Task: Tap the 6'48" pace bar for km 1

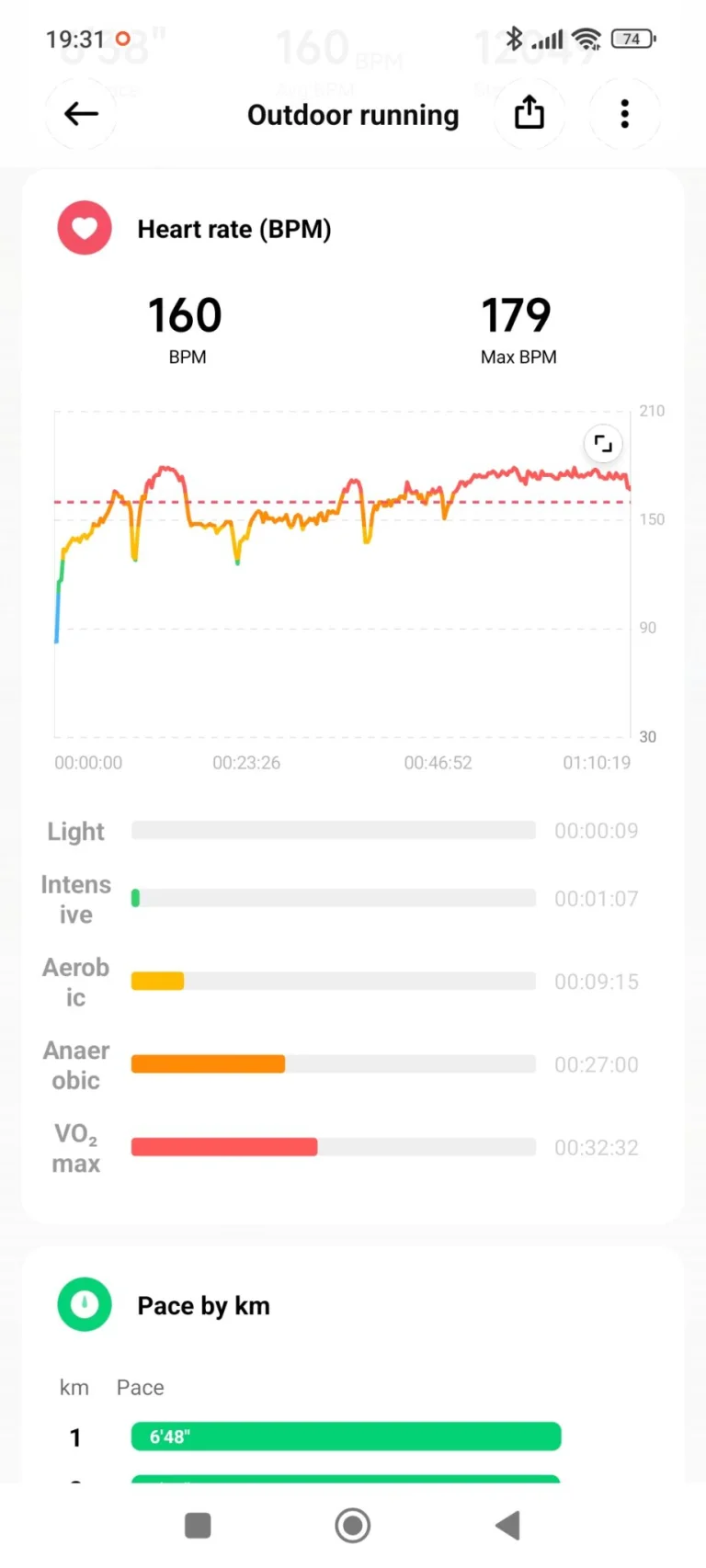Action: click(x=346, y=1436)
